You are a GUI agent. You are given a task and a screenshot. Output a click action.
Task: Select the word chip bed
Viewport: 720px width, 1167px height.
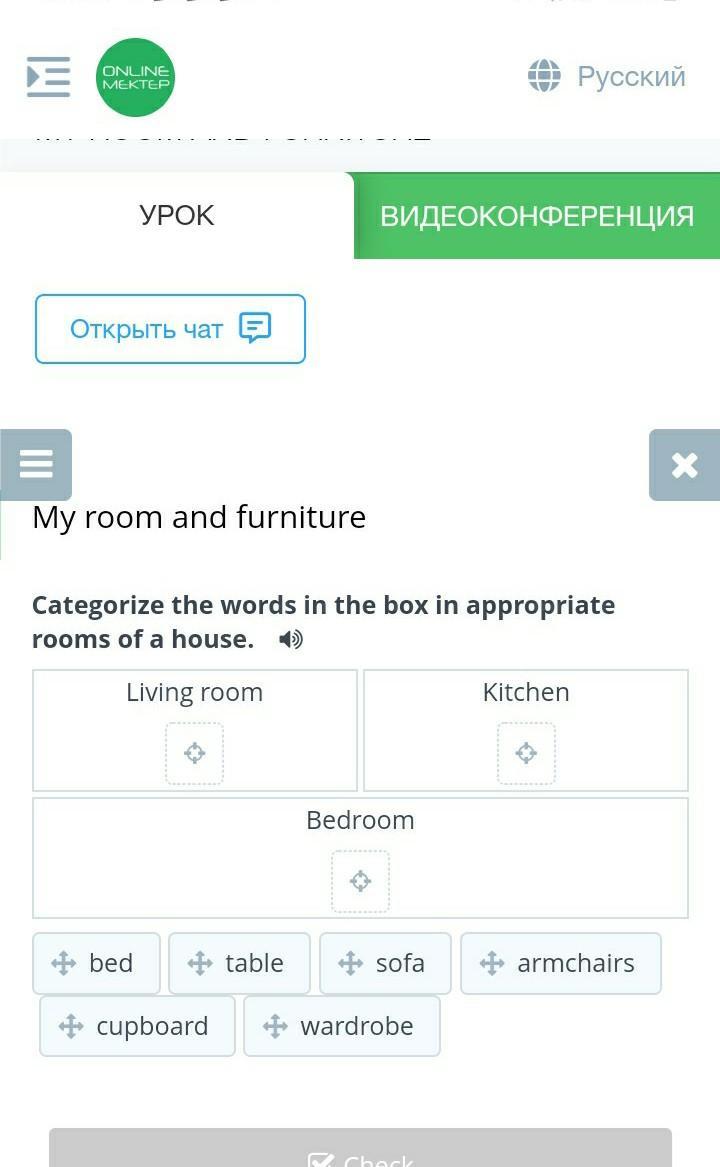click(97, 963)
